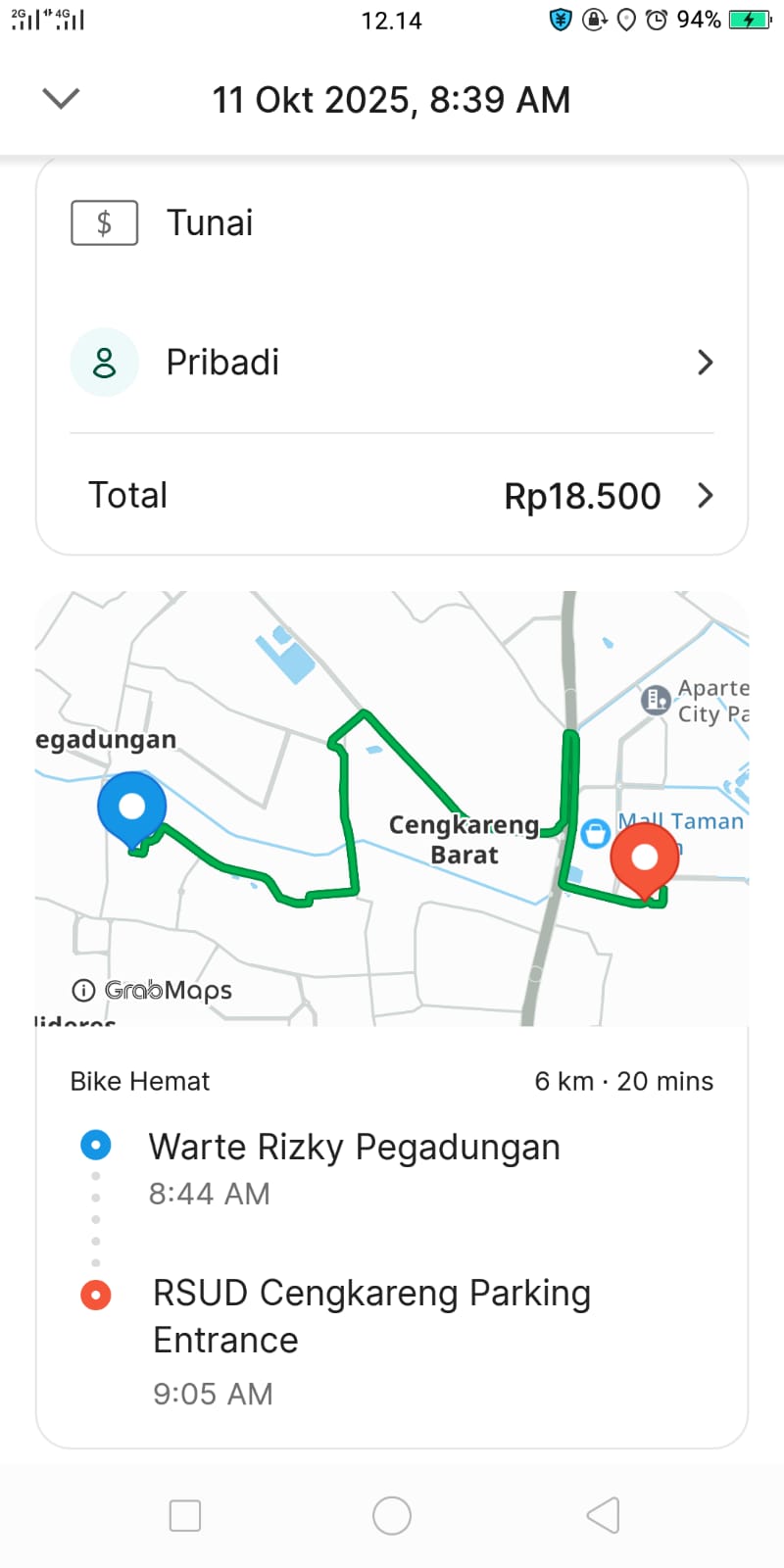The height and width of the screenshot is (1568, 784).
Task: Open the GrabMaps info icon
Action: click(x=84, y=990)
